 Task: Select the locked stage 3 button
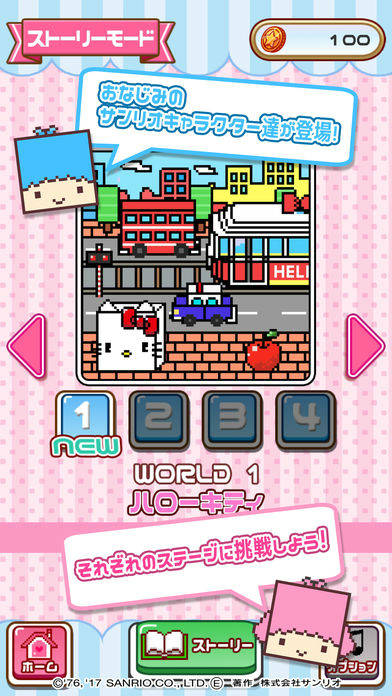tap(232, 420)
